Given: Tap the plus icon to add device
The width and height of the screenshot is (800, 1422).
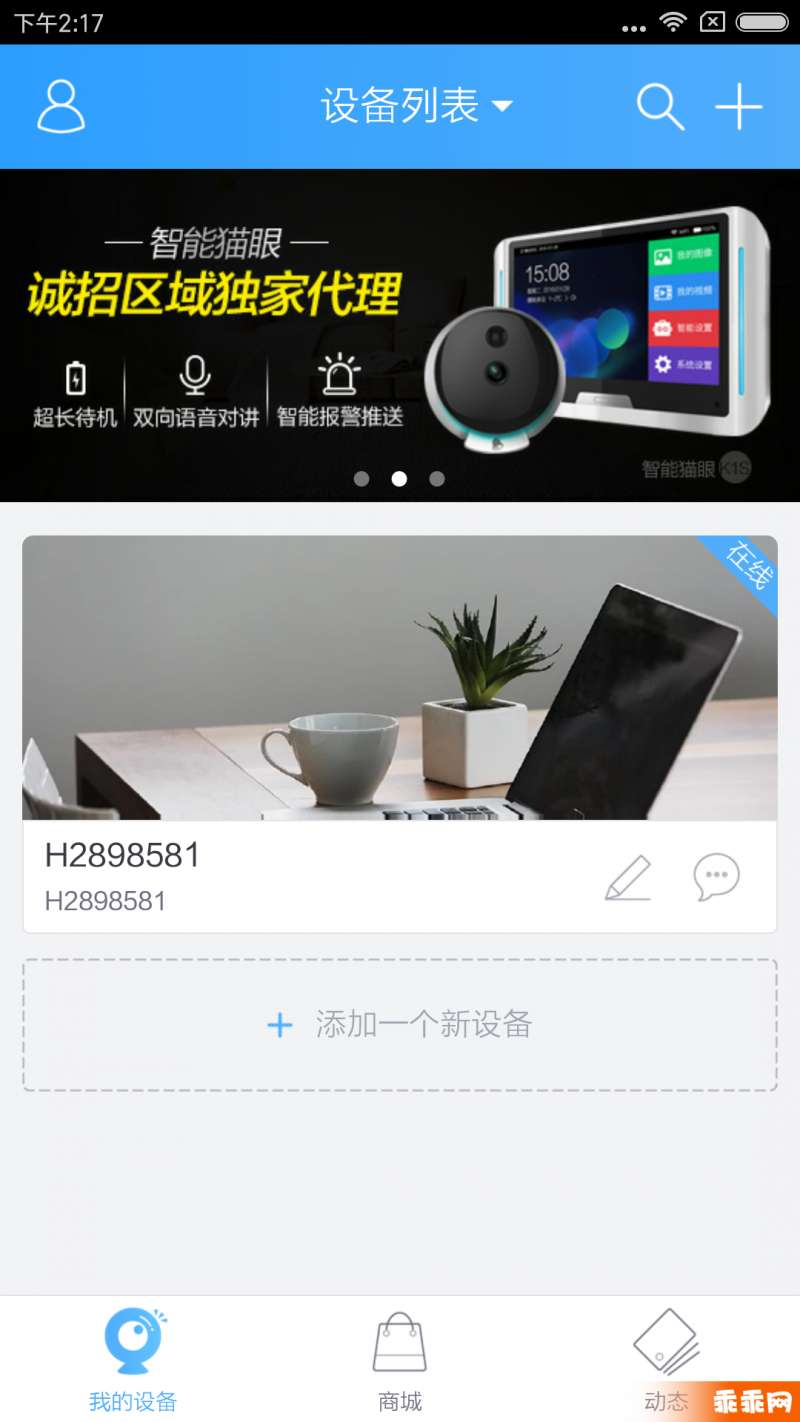Looking at the screenshot, I should click(x=739, y=107).
